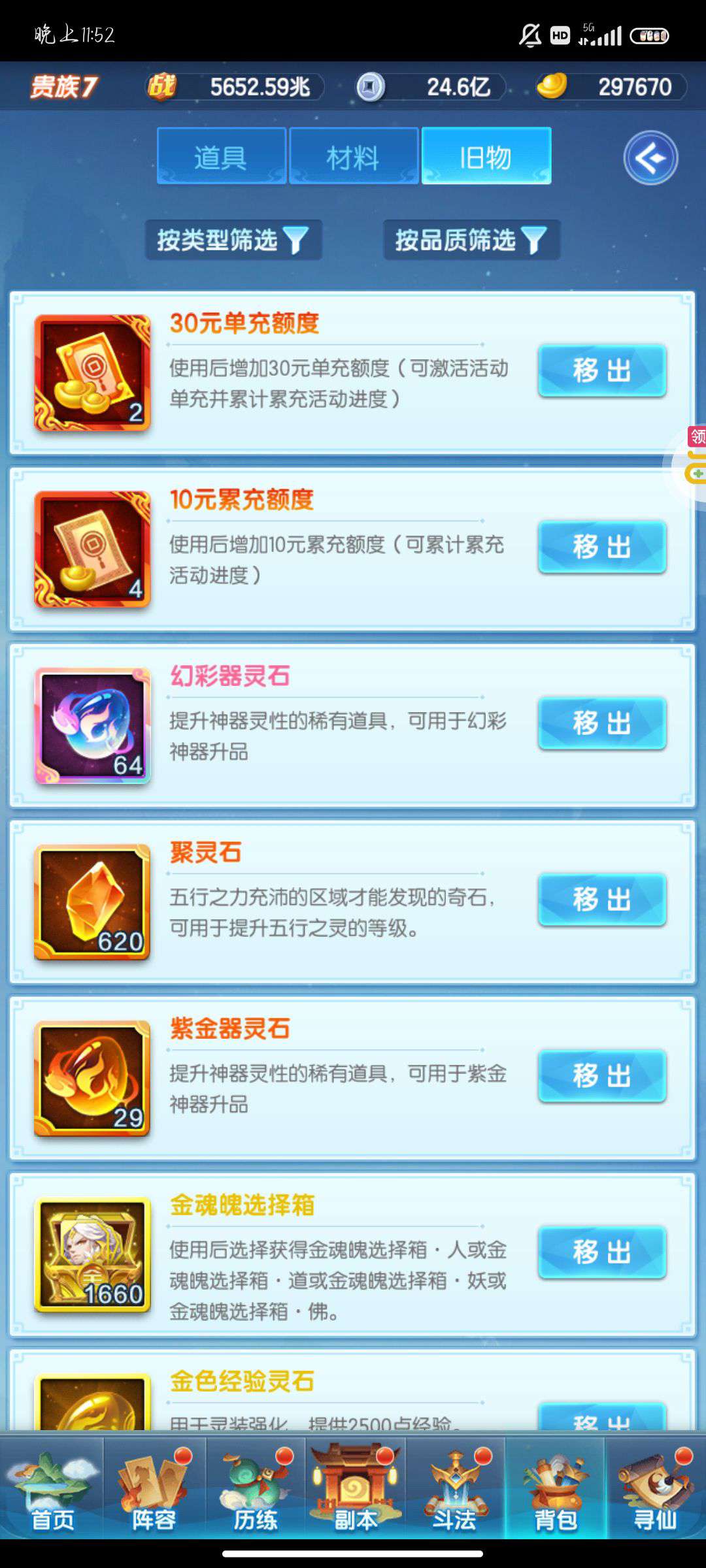
Task: Tap 移出 for 紫金器灵石
Action: (x=602, y=1076)
